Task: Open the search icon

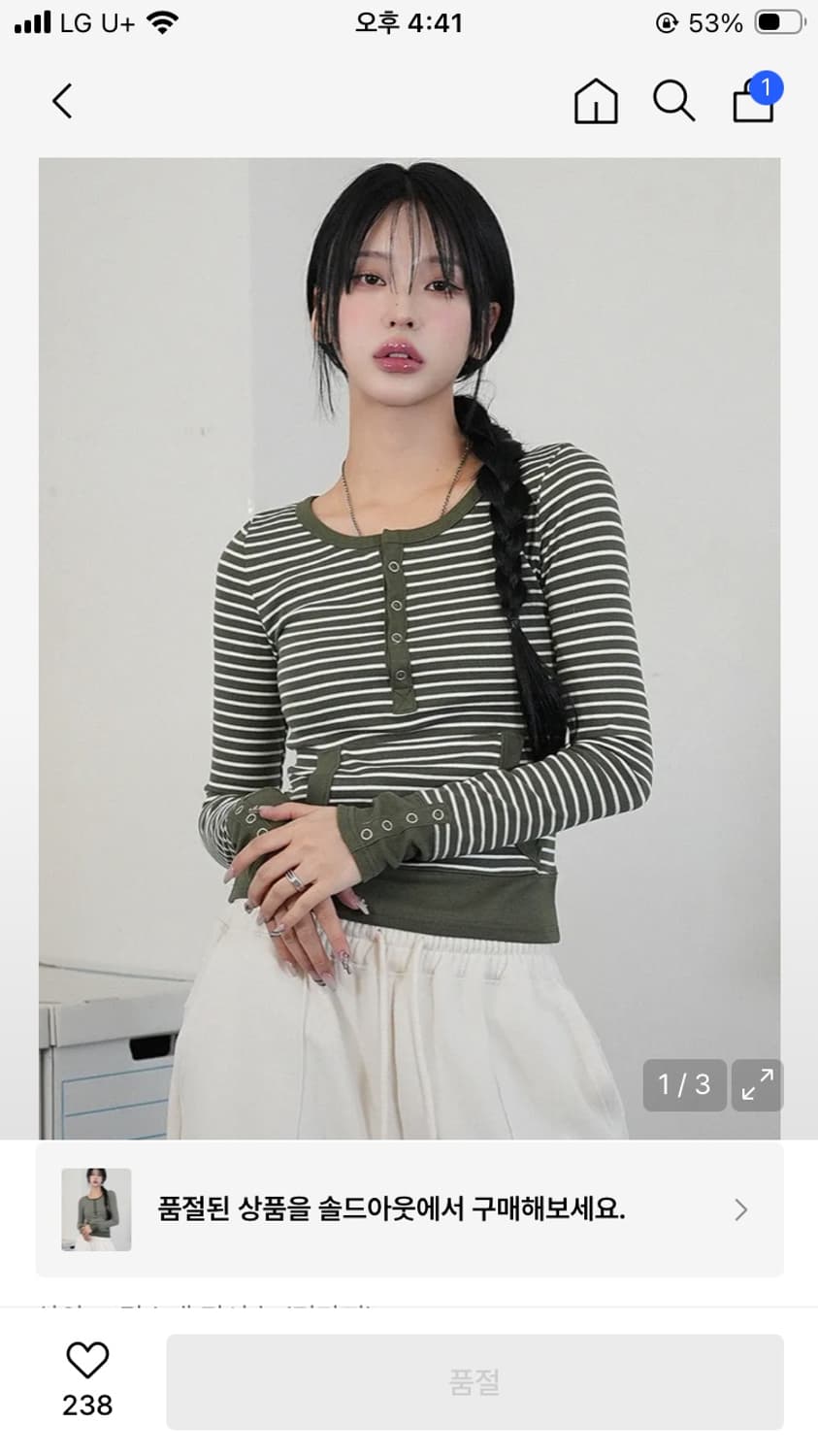Action: (673, 100)
